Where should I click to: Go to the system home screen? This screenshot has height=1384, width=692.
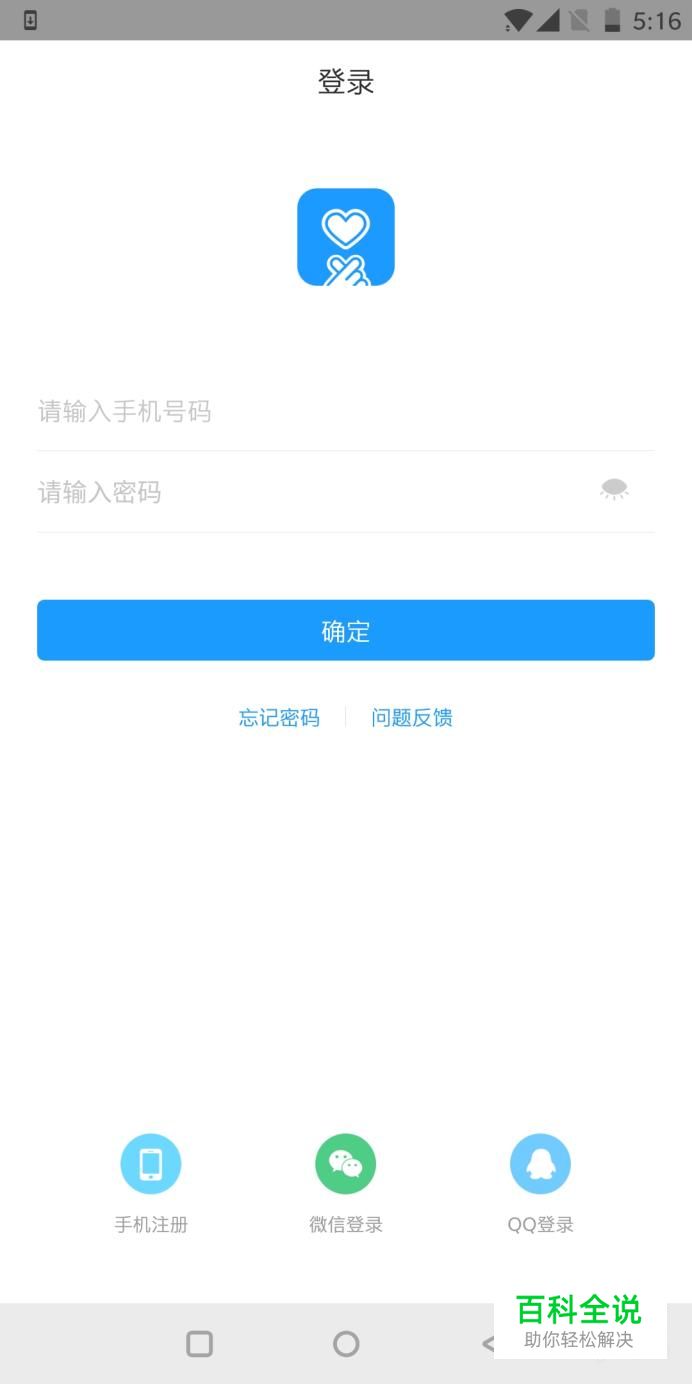(x=346, y=1344)
